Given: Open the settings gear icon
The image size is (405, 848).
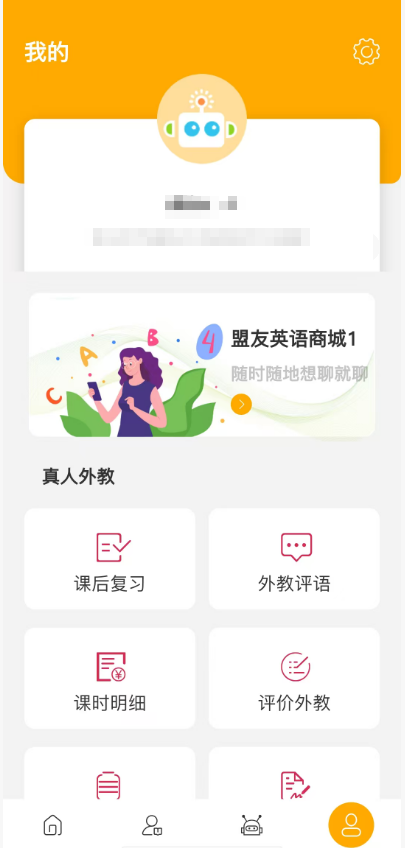Looking at the screenshot, I should point(366,52).
